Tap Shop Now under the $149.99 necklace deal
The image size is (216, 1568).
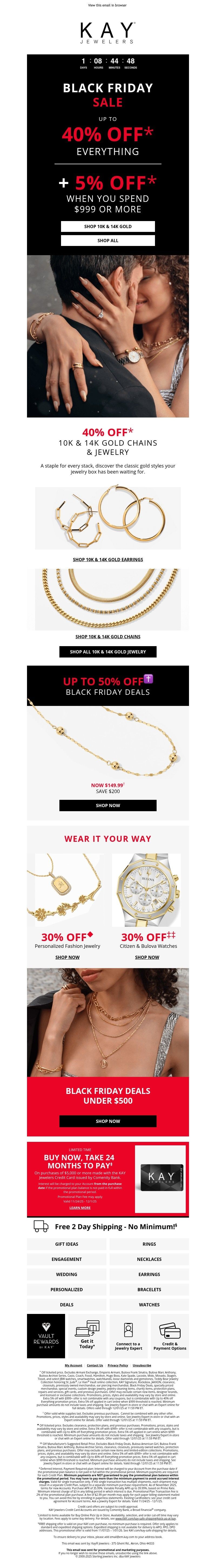point(107,805)
